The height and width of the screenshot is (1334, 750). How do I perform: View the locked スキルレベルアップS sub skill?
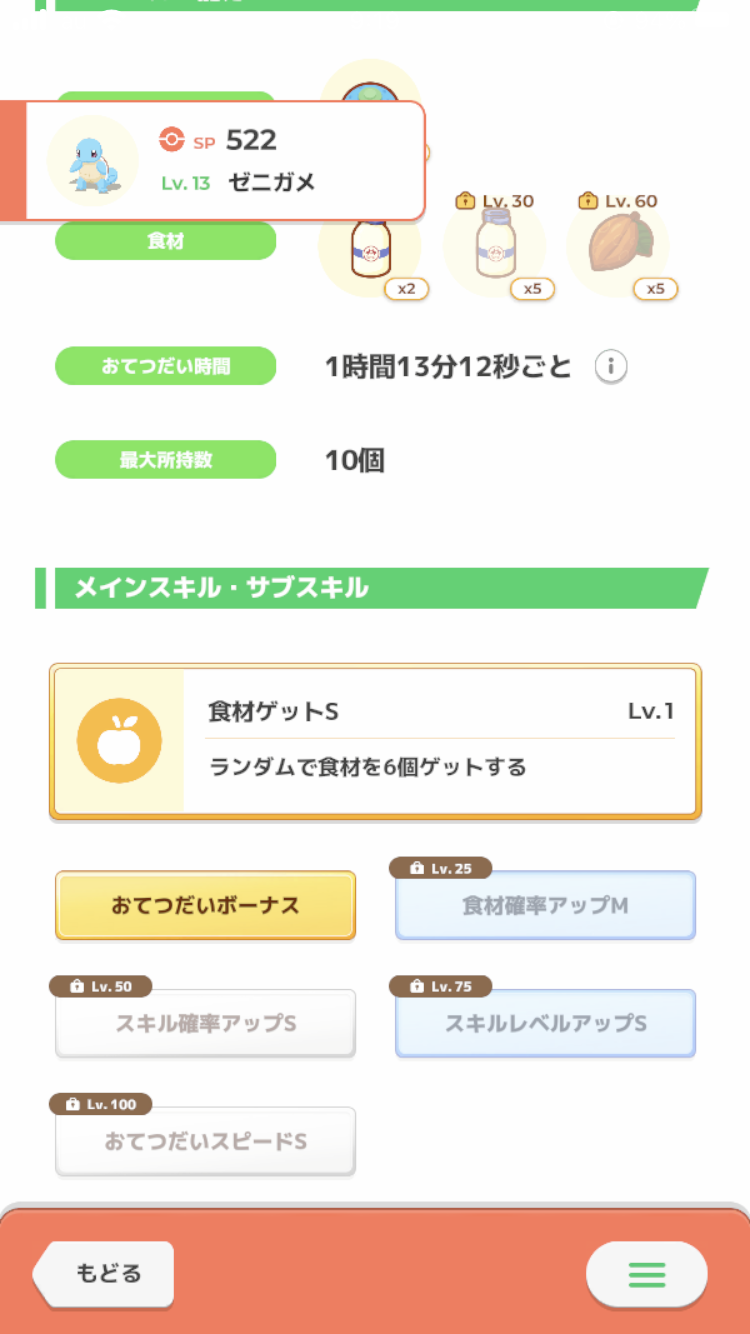(545, 1023)
